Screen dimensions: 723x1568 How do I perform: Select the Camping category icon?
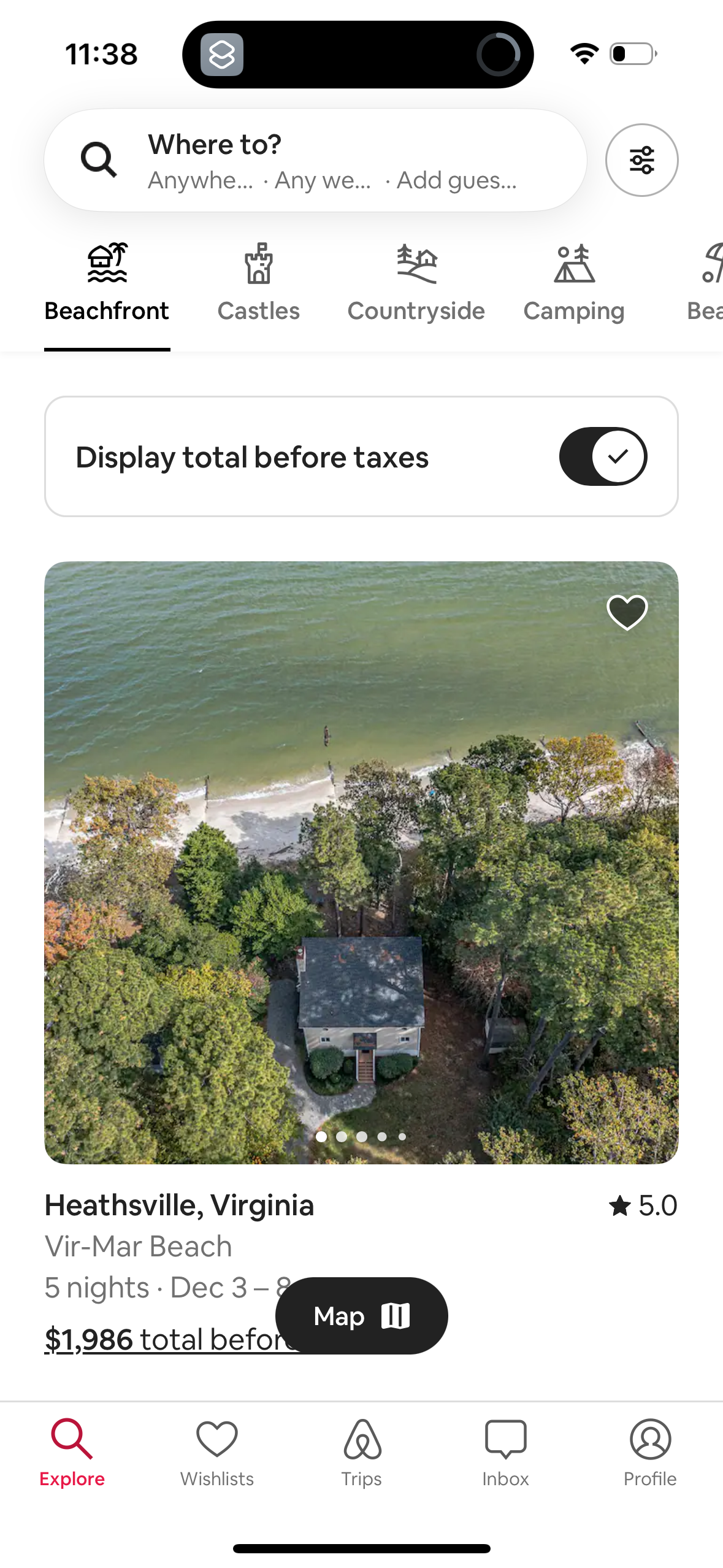[574, 264]
